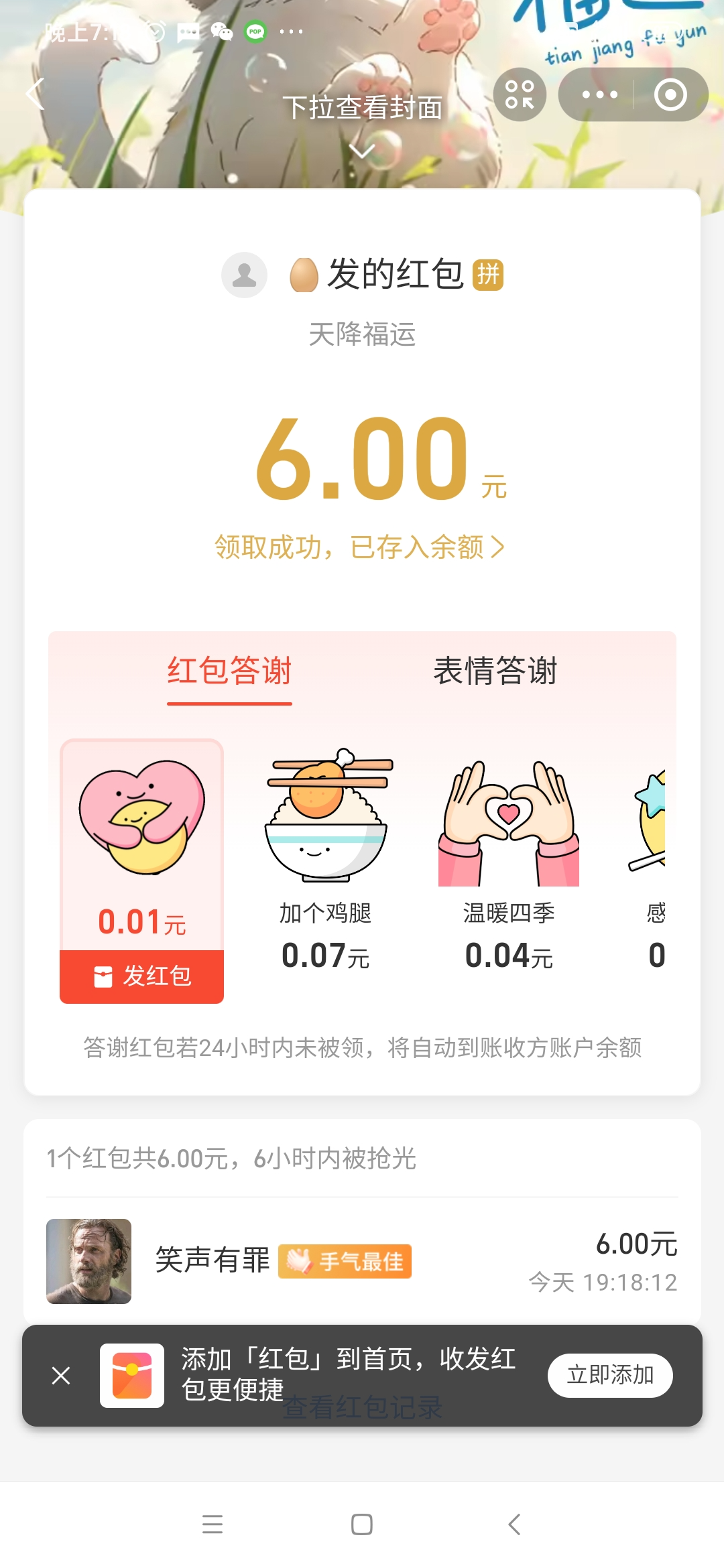View balance via 领取成功，已存入余额 link
The image size is (724, 1568).
tap(359, 547)
